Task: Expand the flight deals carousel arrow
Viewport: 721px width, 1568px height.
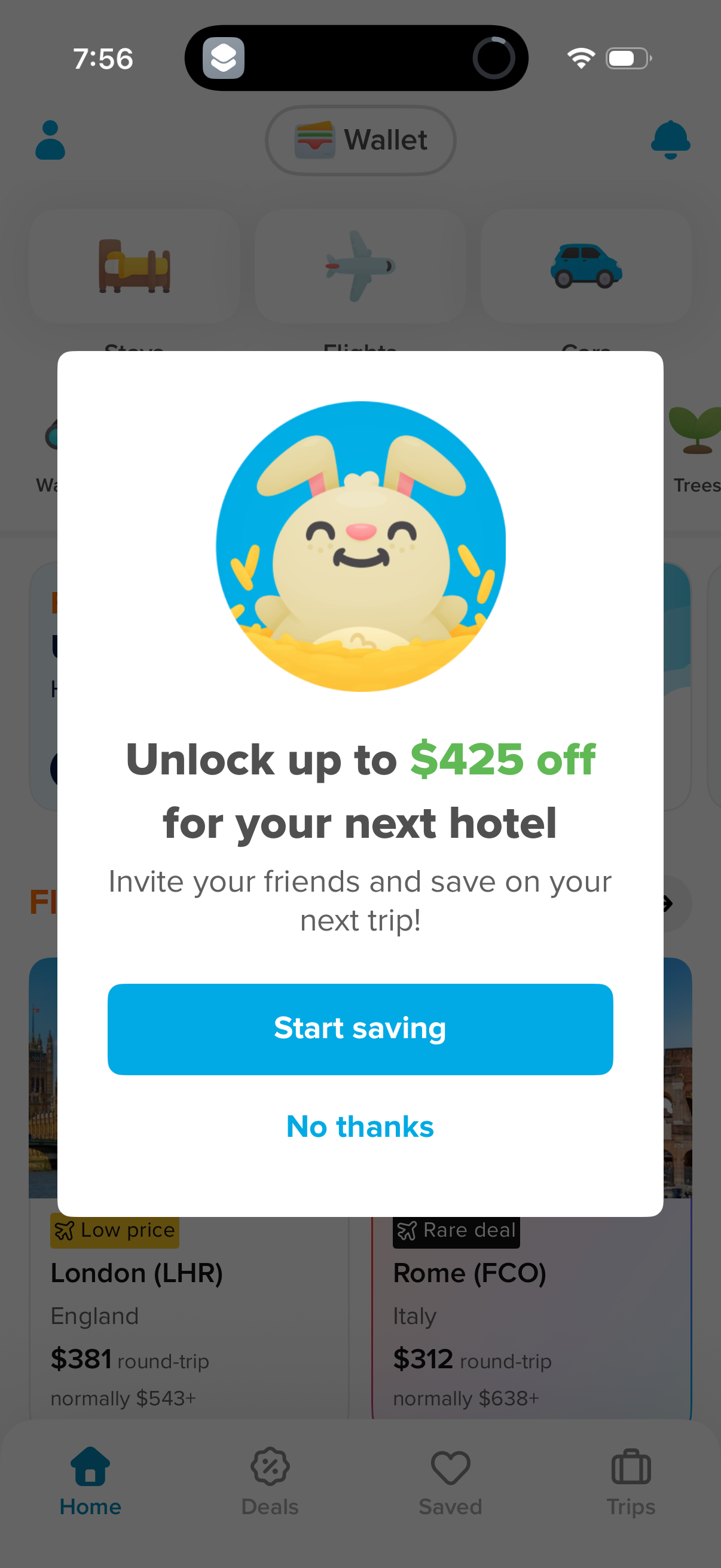Action: (x=667, y=904)
